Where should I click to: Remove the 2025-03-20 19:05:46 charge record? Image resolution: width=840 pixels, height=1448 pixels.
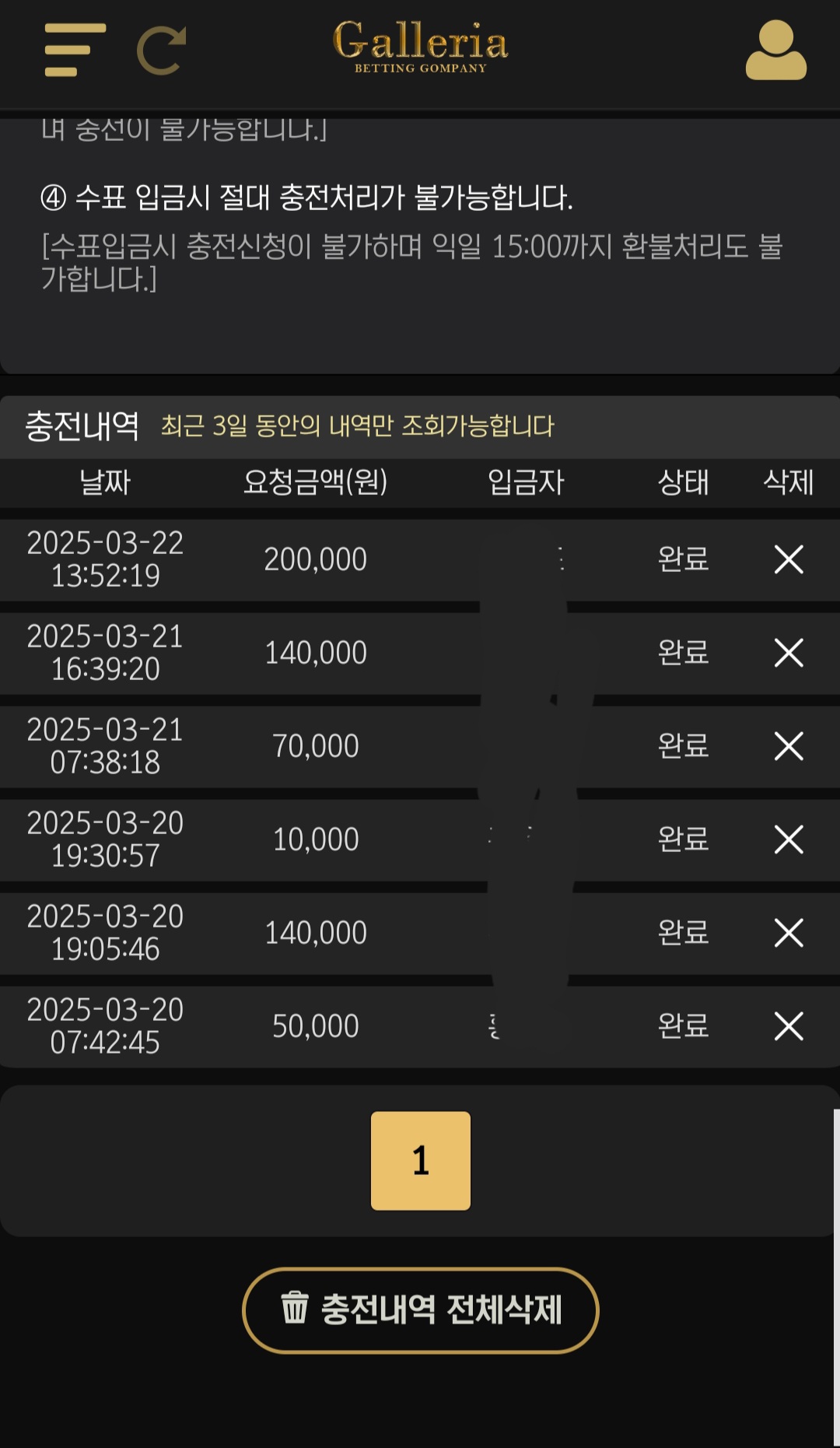[x=789, y=933]
